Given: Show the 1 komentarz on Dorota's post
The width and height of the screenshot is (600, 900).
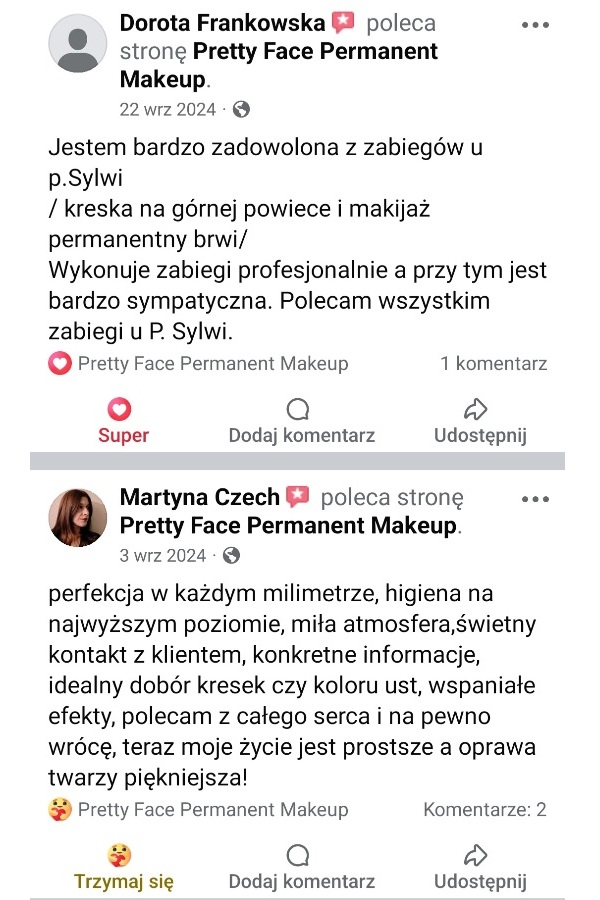Looking at the screenshot, I should 493,364.
